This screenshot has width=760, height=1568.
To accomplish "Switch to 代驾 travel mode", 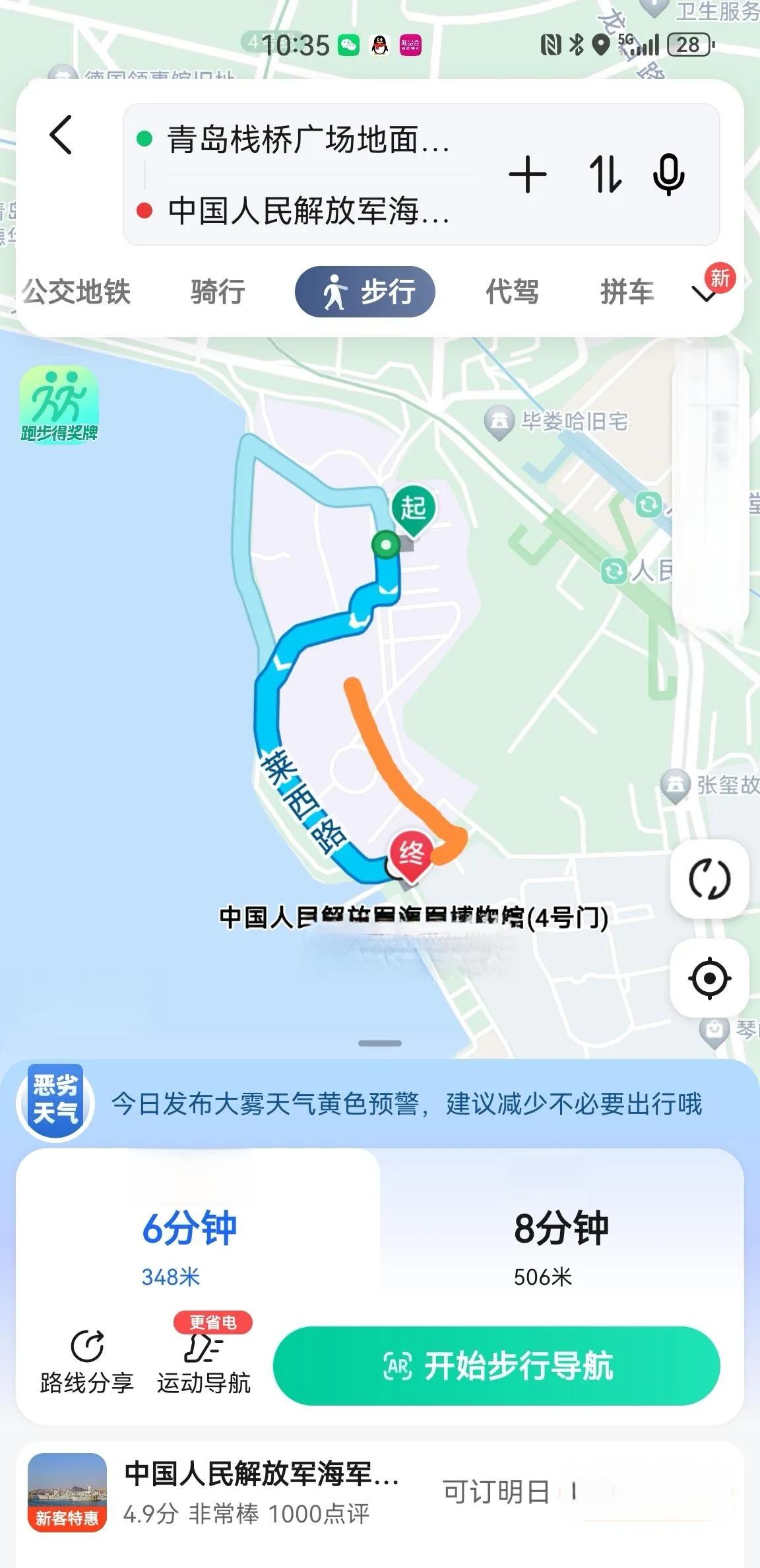I will click(512, 292).
